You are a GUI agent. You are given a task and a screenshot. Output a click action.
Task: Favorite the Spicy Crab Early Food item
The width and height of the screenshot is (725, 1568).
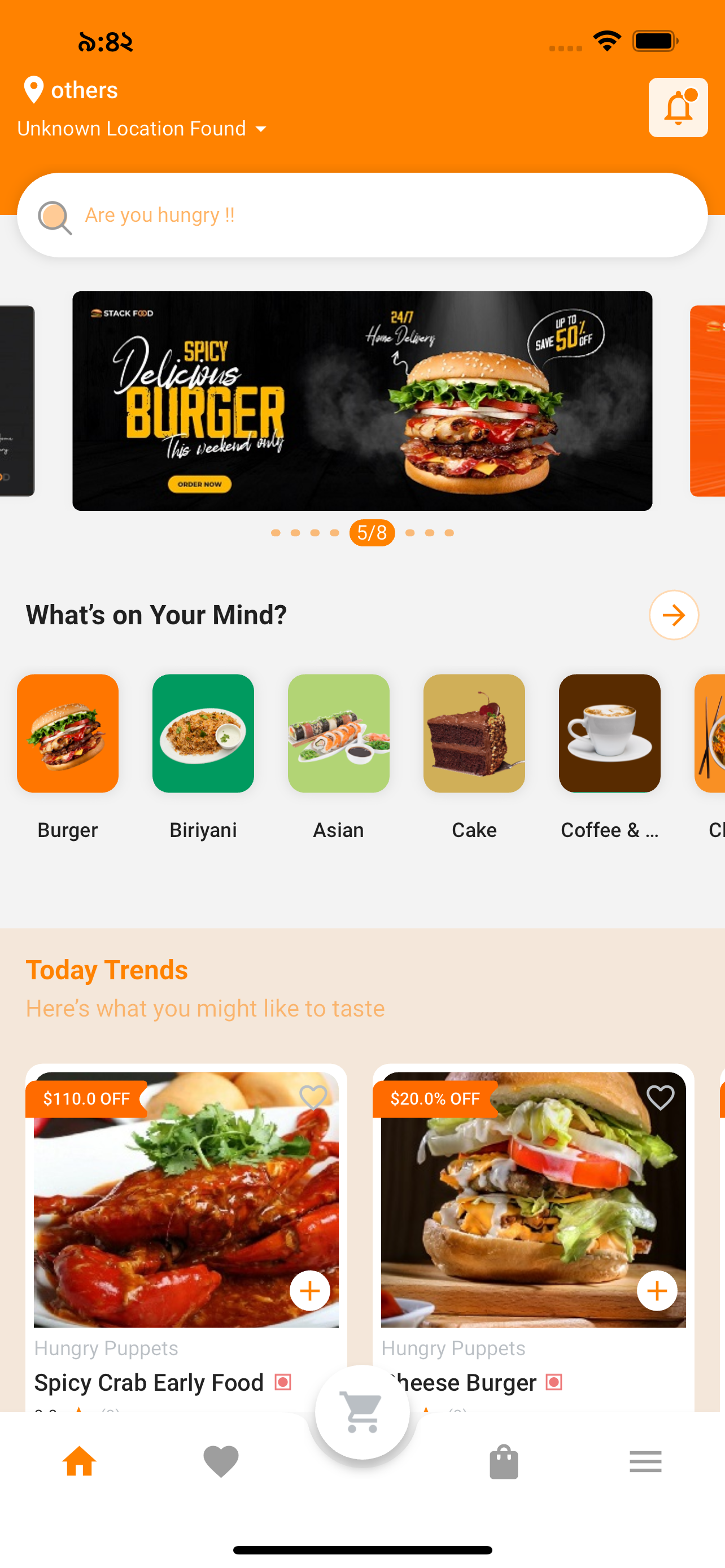313,1097
